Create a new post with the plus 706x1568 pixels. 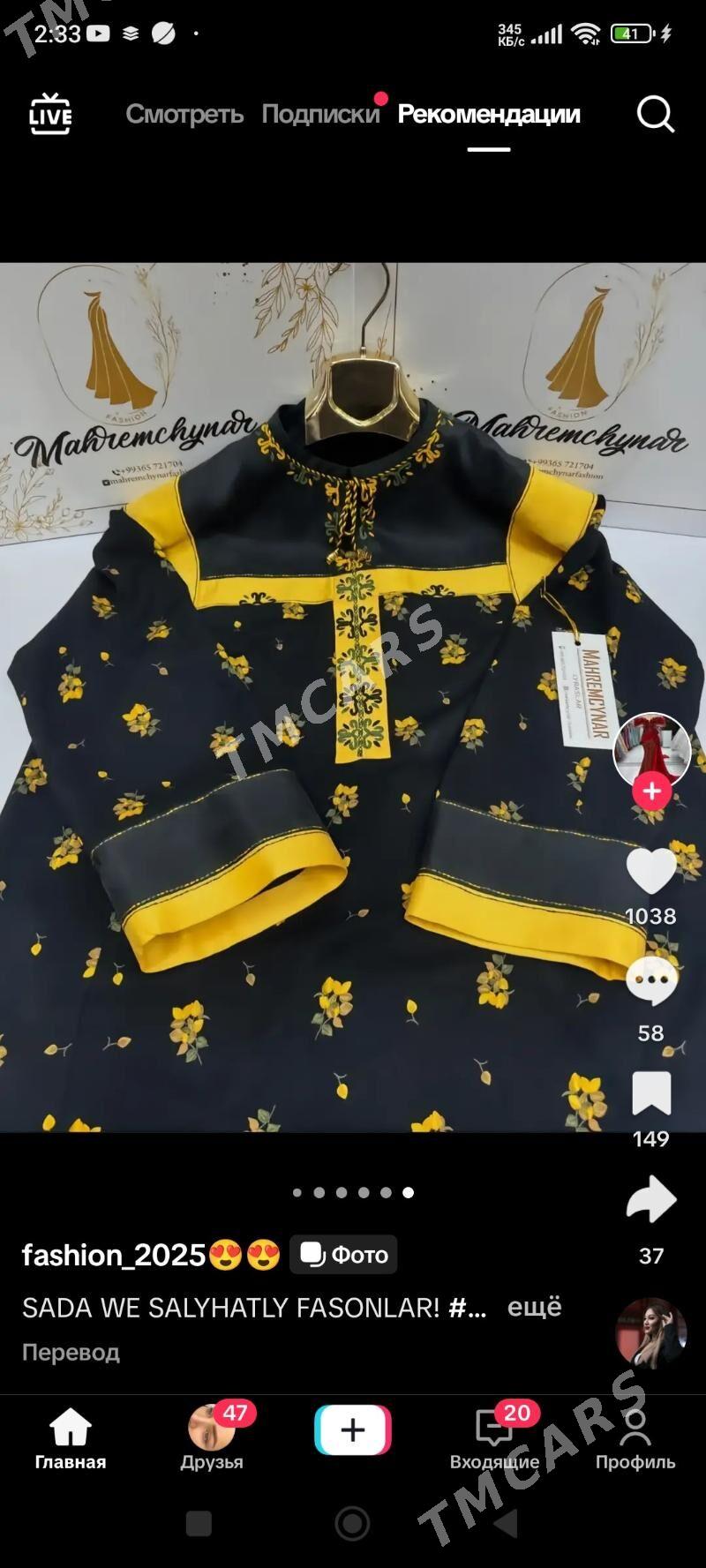pyautogui.click(x=353, y=1429)
